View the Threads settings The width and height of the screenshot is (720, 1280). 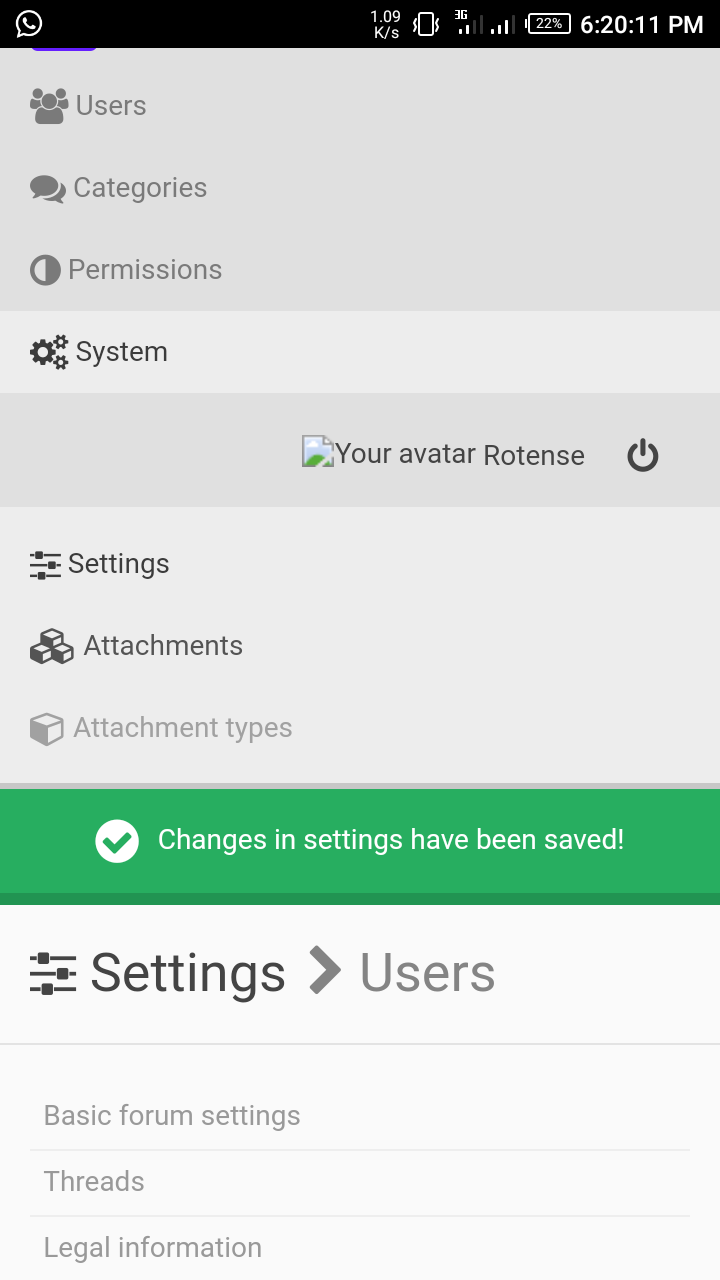coord(94,1182)
